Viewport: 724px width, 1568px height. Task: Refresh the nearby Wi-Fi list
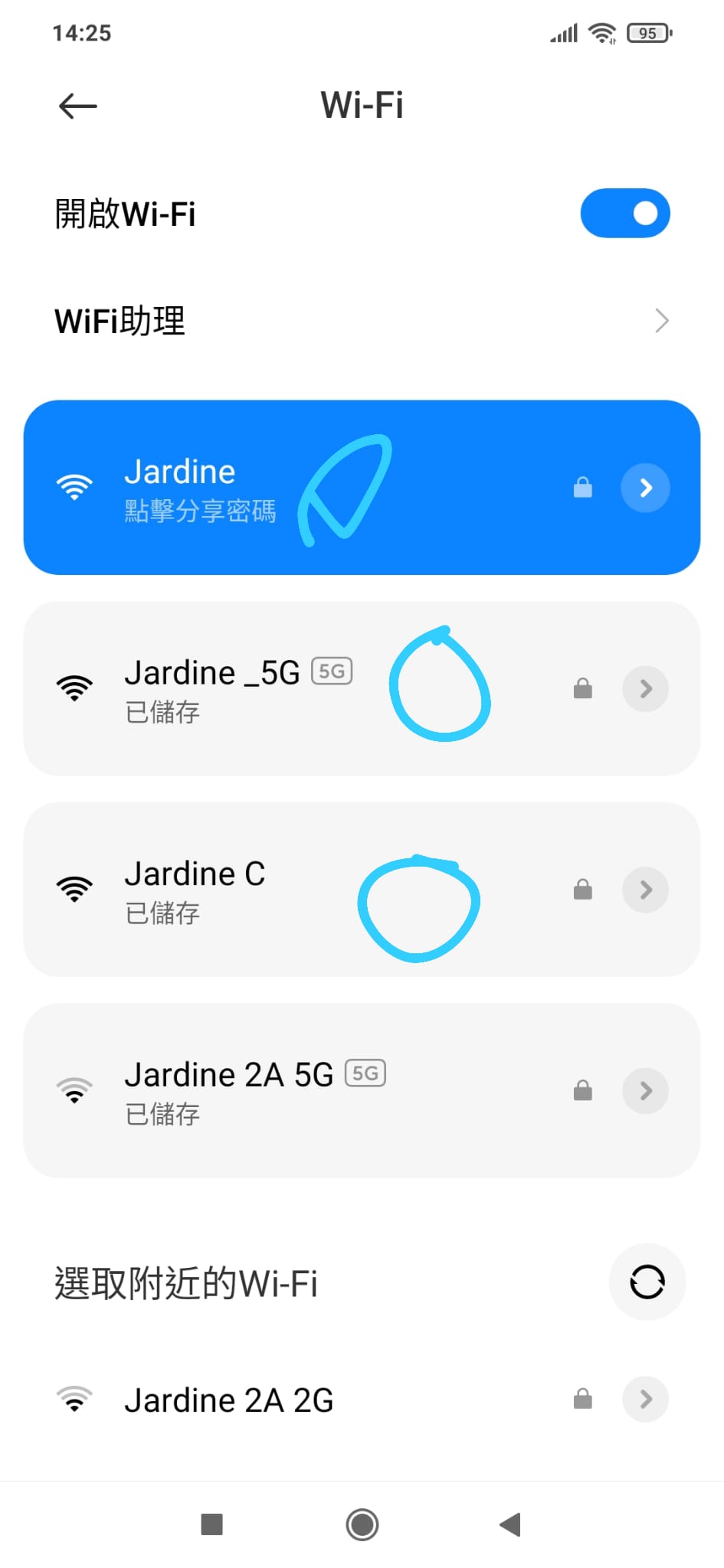(x=647, y=1282)
